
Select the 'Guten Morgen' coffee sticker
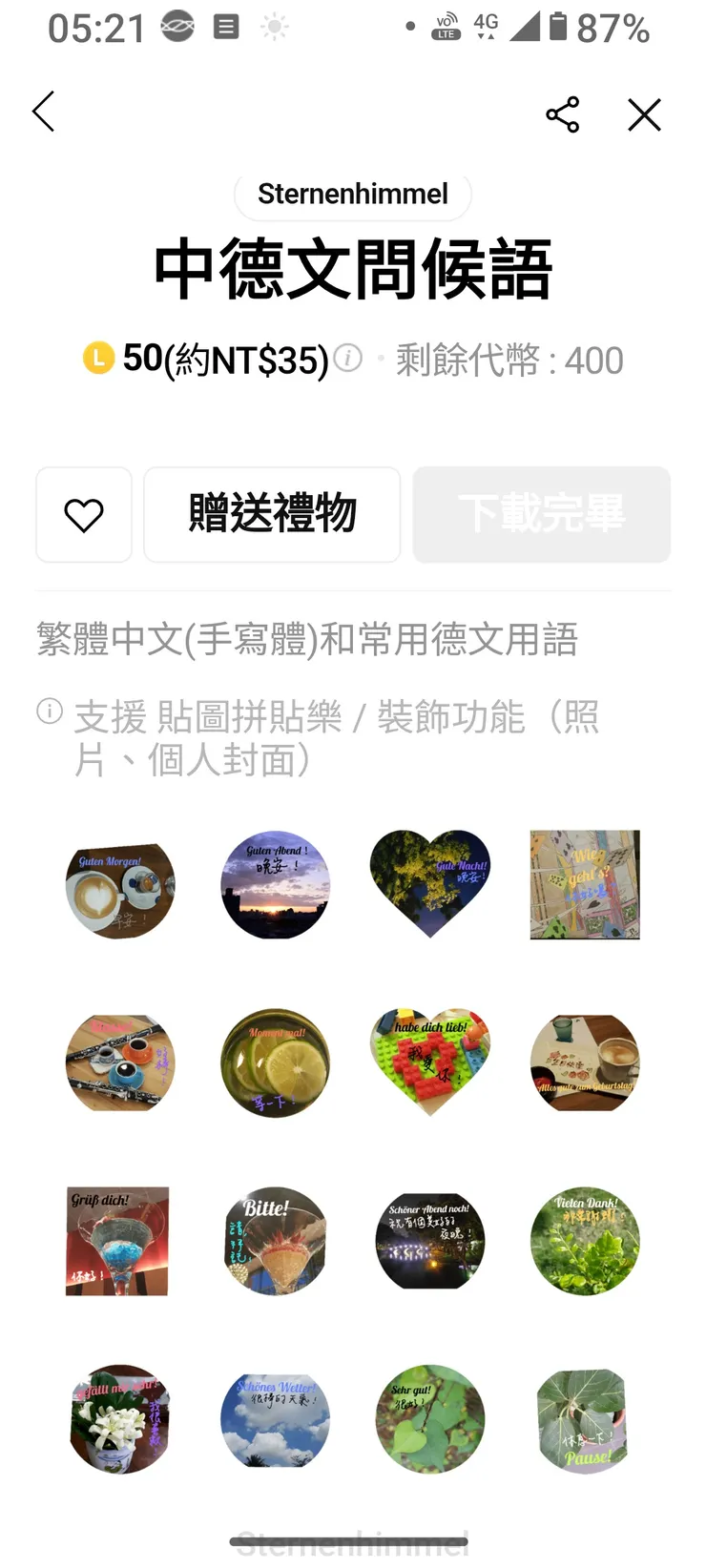click(x=119, y=885)
